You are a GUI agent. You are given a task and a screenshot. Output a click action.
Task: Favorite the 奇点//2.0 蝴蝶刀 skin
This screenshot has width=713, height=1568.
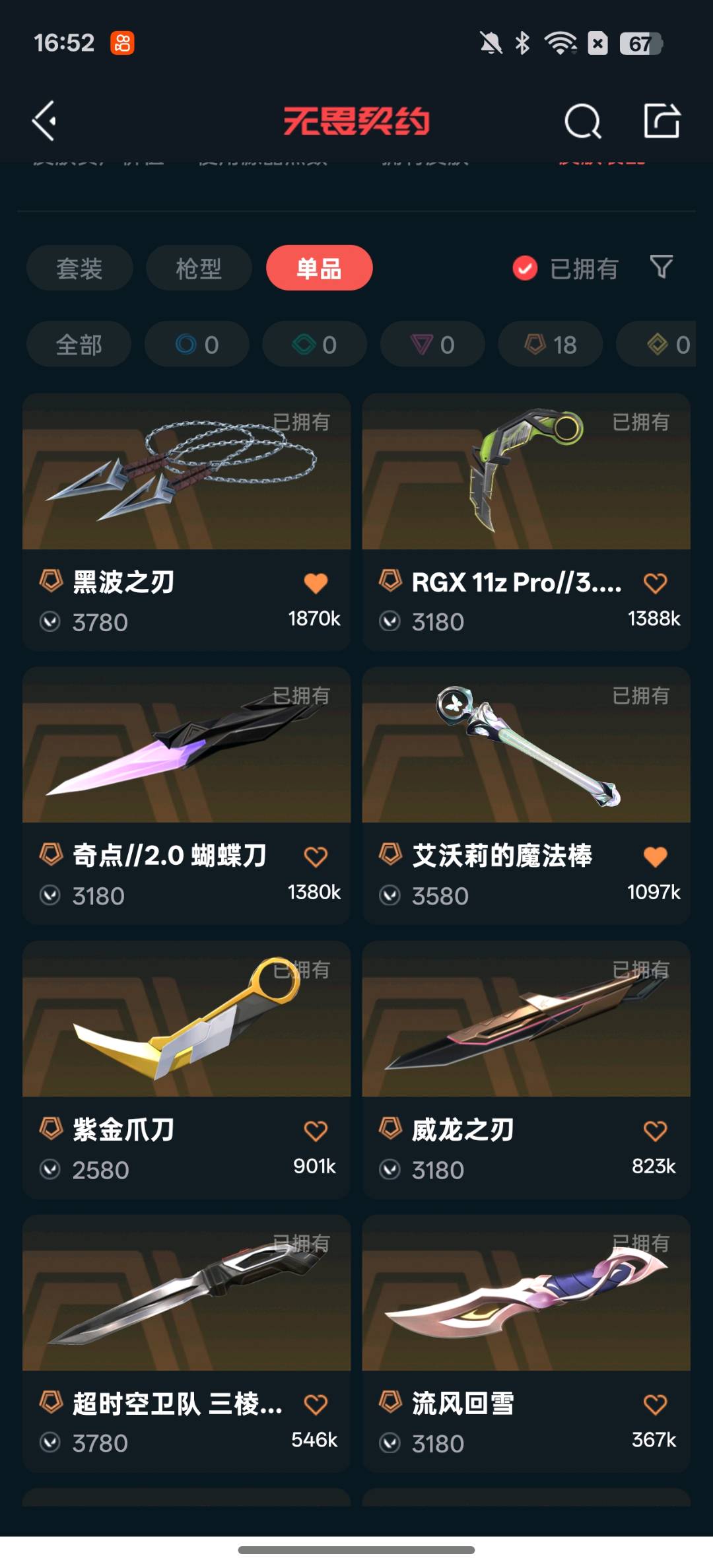(x=316, y=857)
